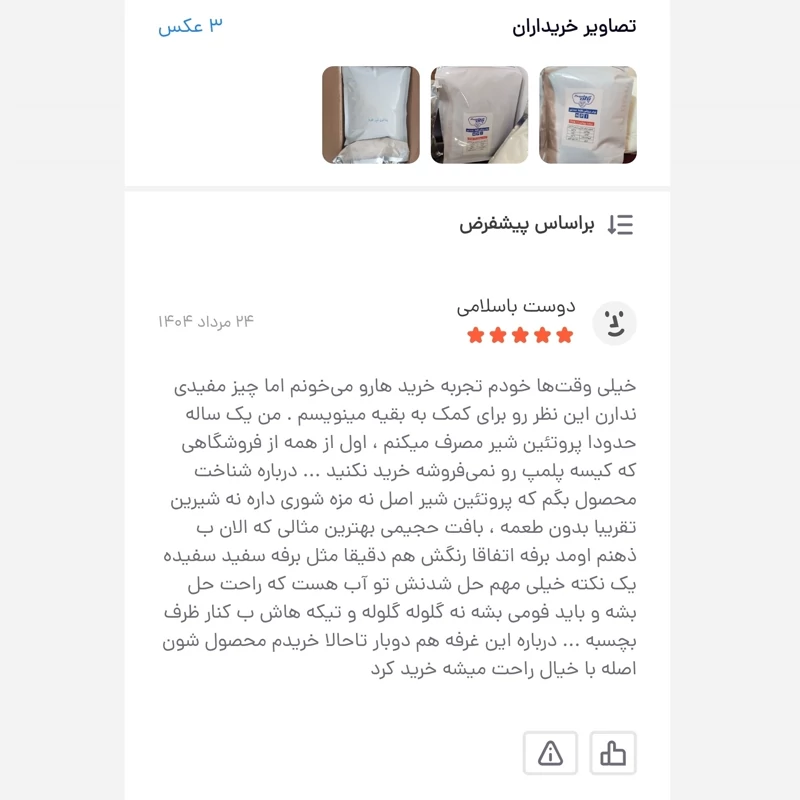Like the review by دوست باسلامی
The height and width of the screenshot is (800, 800).
(x=612, y=753)
